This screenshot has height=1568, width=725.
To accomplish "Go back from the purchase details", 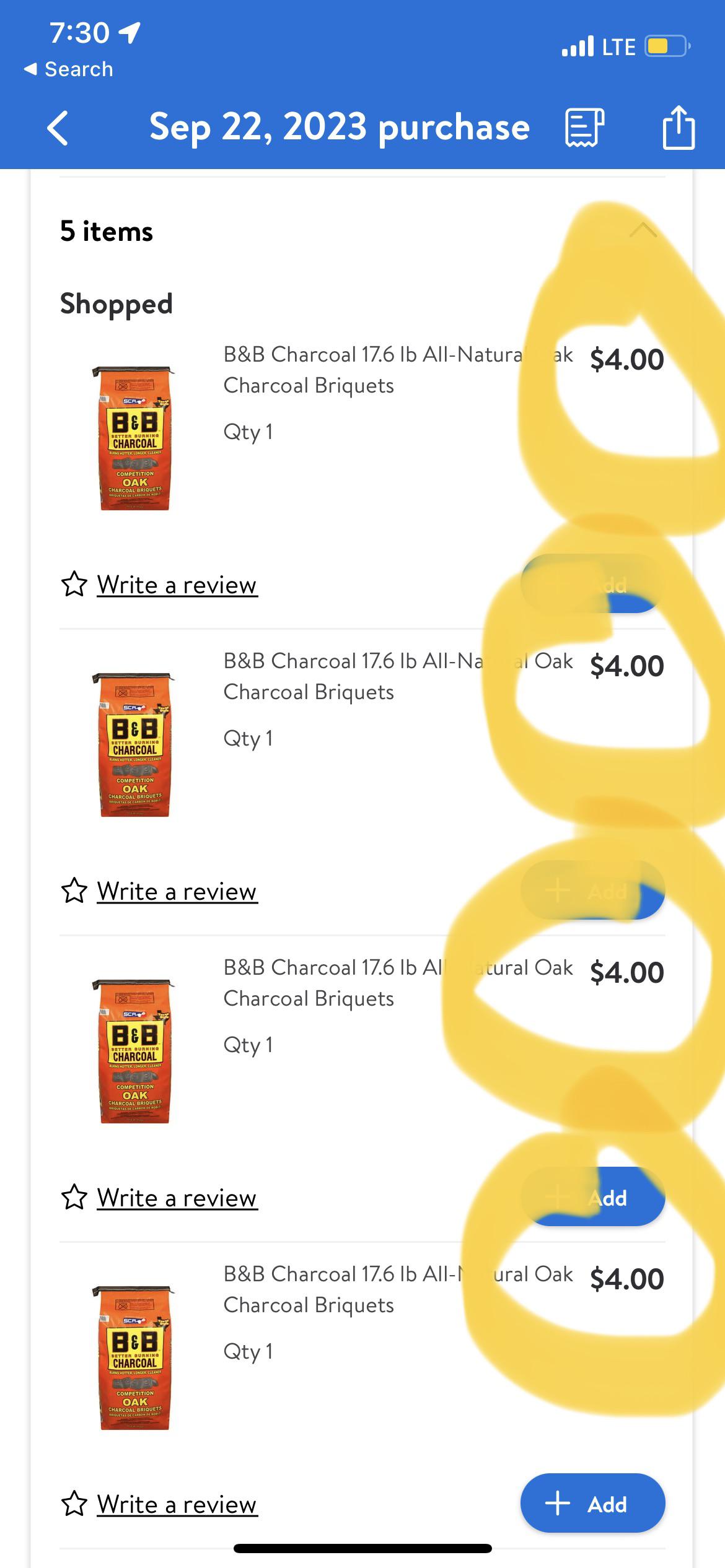I will [58, 128].
